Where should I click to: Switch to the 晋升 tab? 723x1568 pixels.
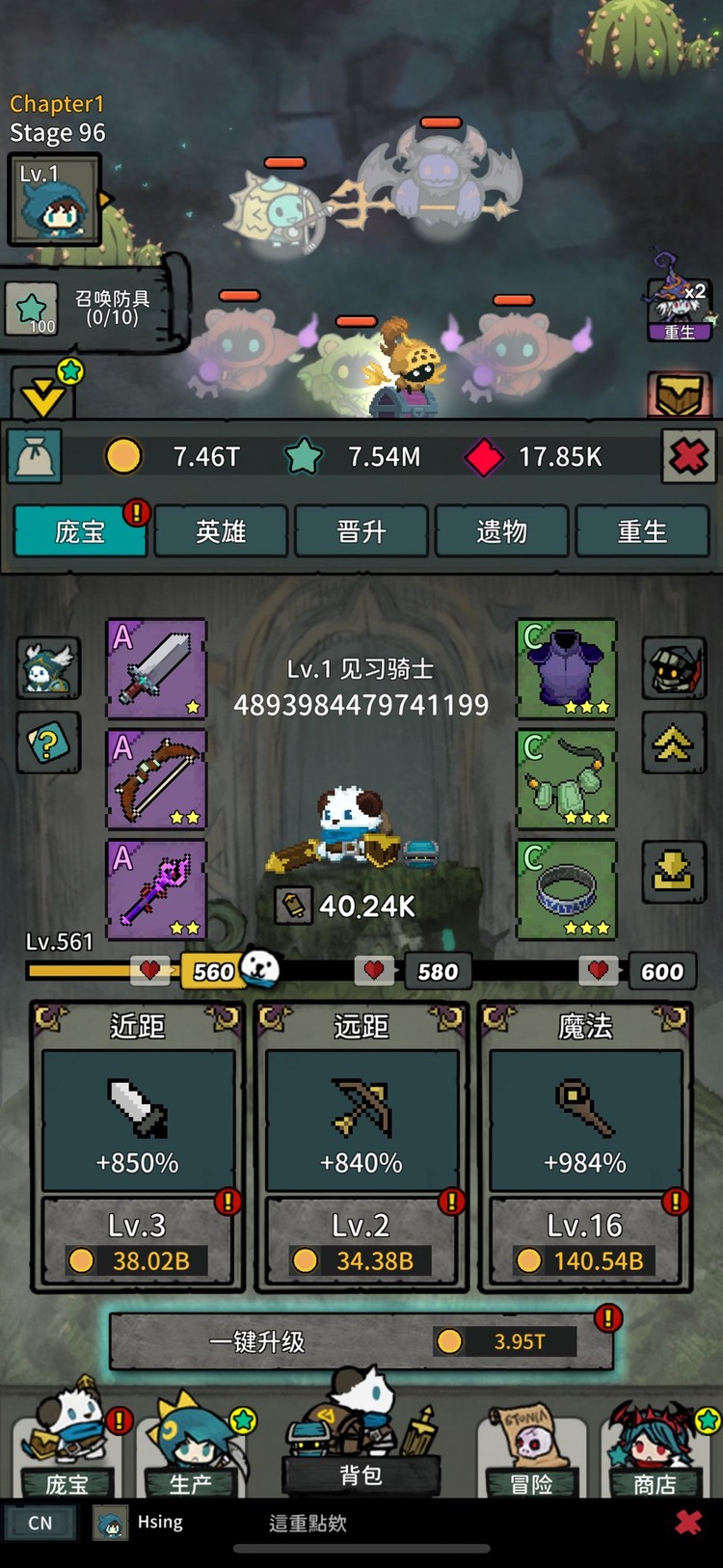click(x=361, y=531)
